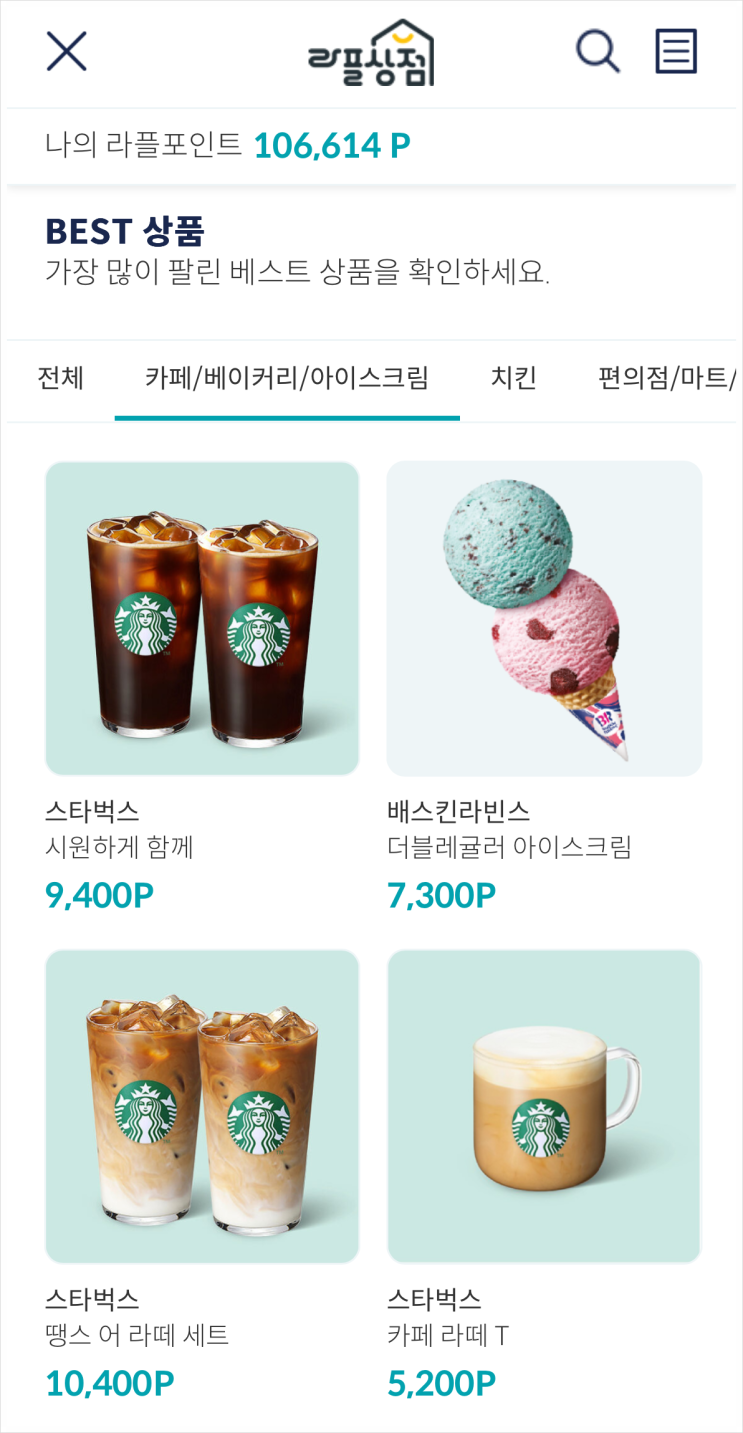This screenshot has height=1433, width=743.
Task: Switch to the 치킨 tab
Action: (514, 378)
